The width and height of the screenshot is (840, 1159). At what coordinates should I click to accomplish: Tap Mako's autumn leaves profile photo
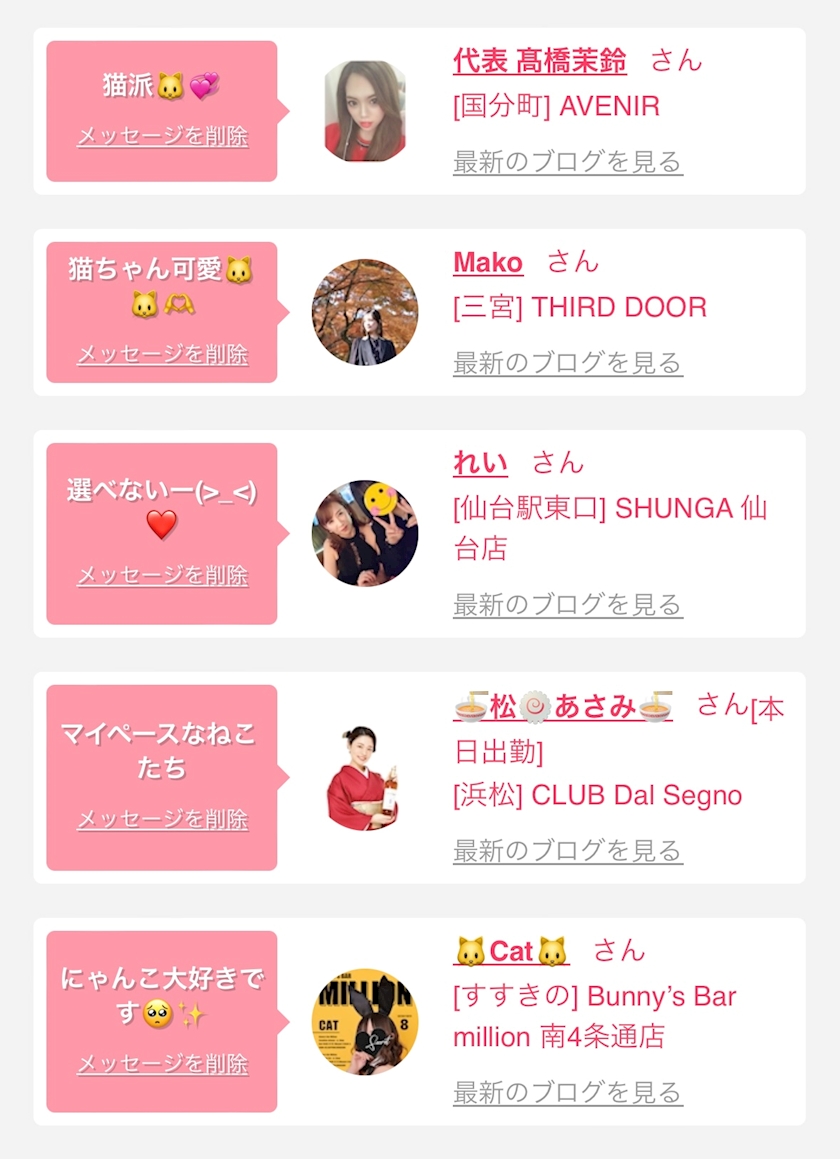tap(365, 312)
